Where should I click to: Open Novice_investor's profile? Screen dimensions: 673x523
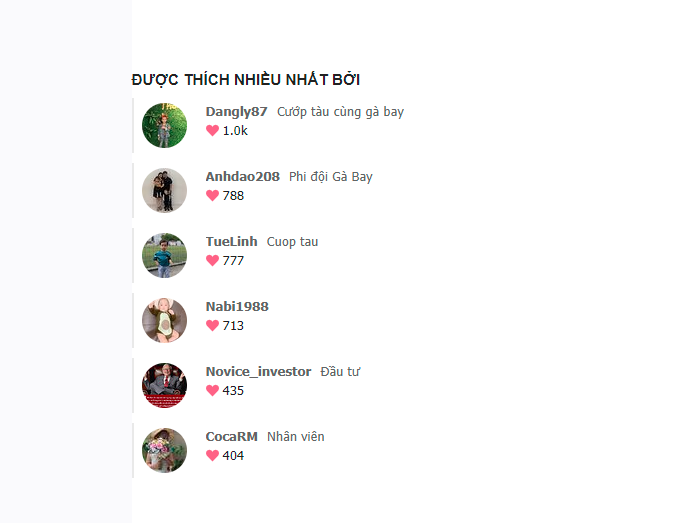click(x=258, y=372)
